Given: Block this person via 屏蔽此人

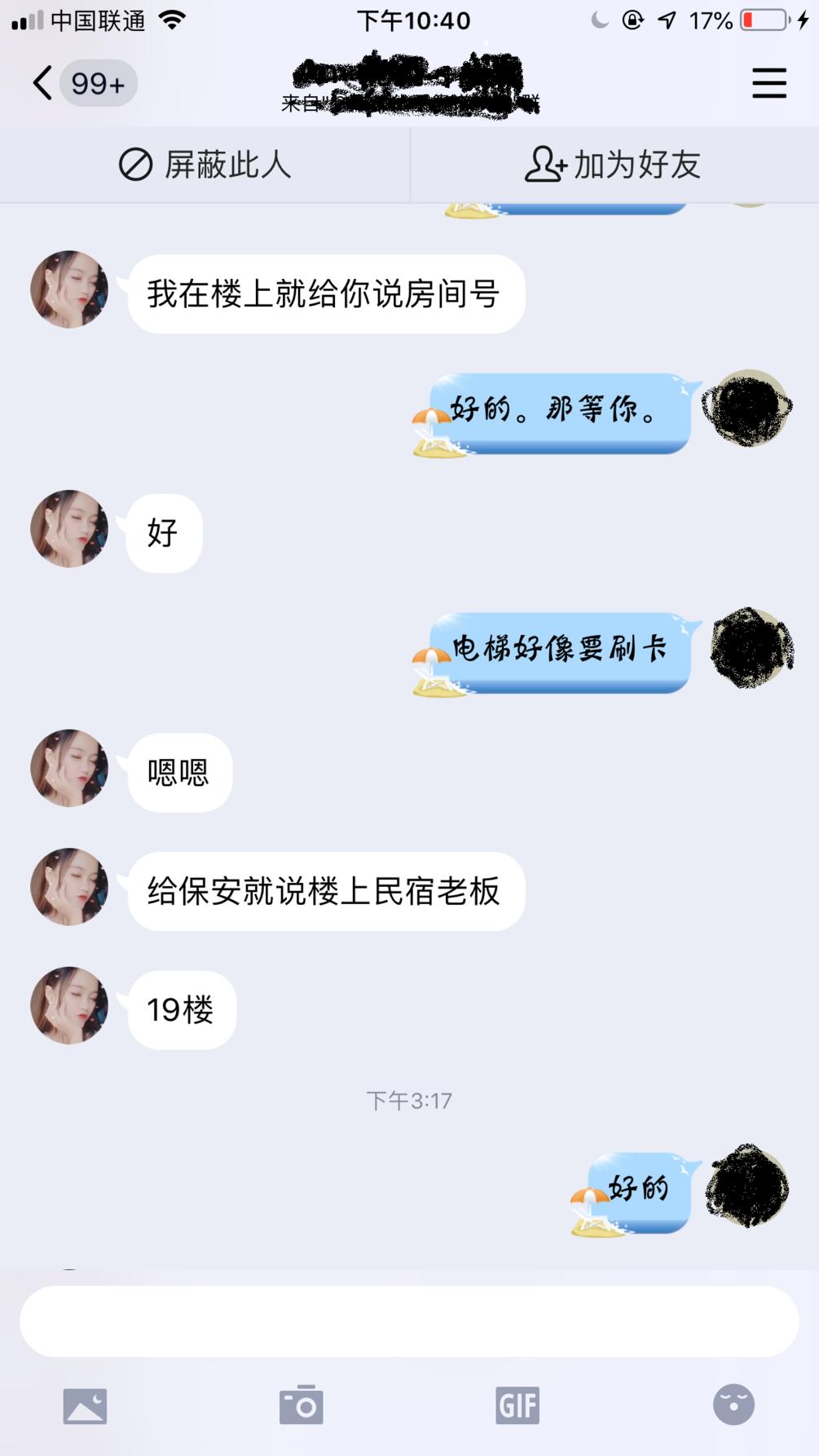Looking at the screenshot, I should [x=205, y=165].
